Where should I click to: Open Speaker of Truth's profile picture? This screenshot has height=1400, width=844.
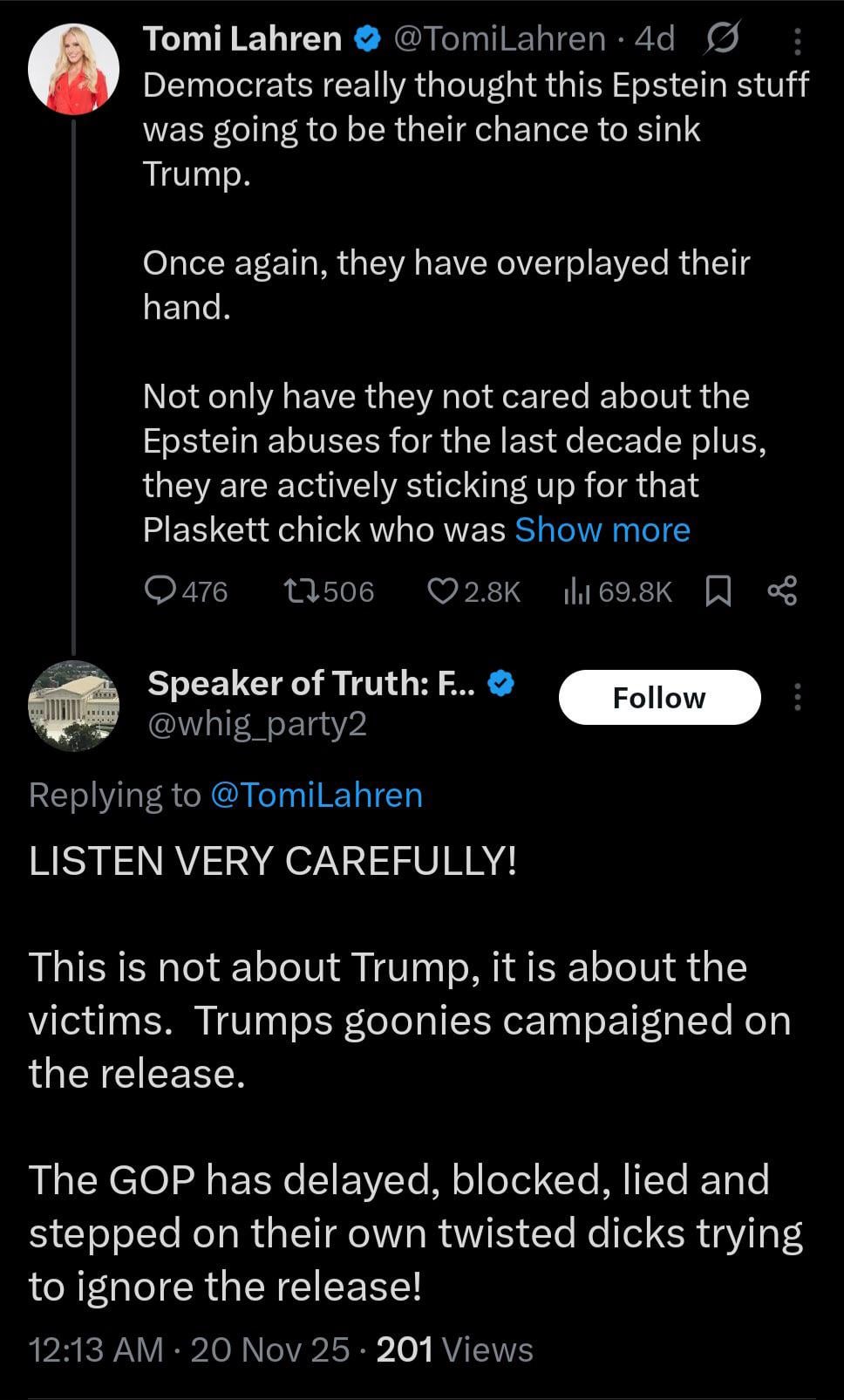[73, 706]
